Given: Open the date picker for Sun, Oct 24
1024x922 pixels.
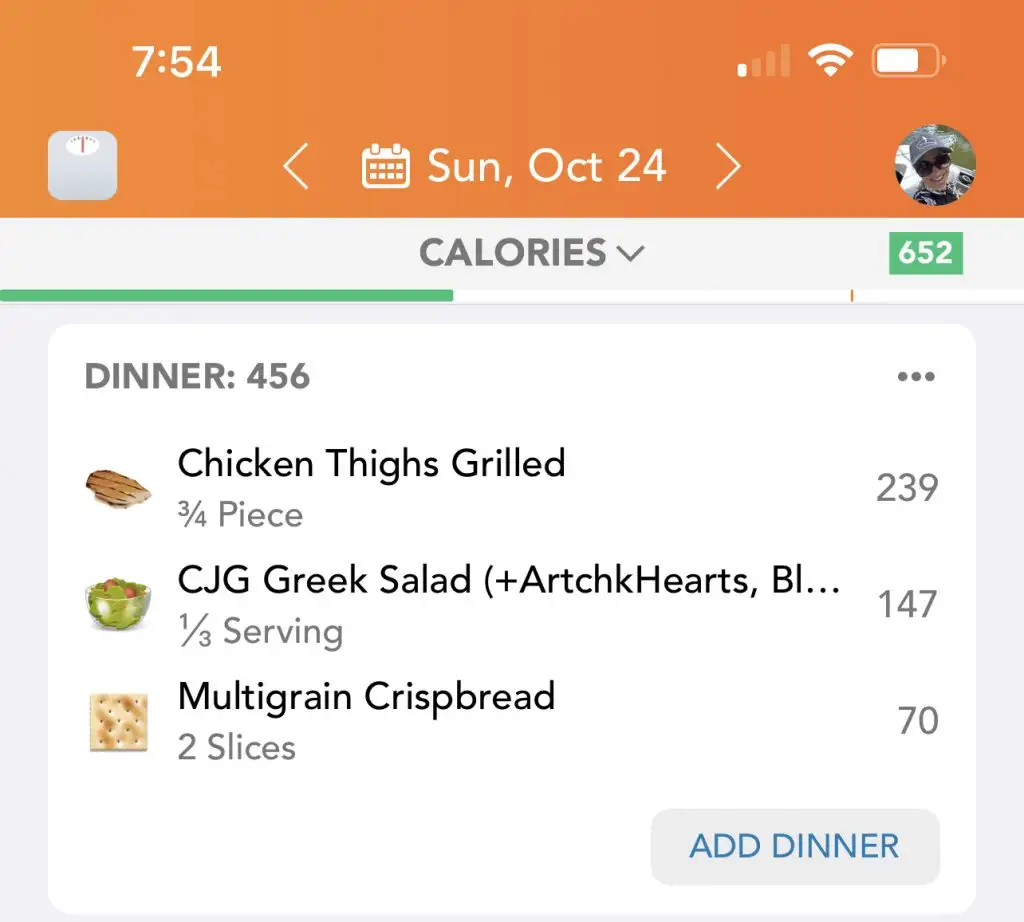Looking at the screenshot, I should pos(513,167).
